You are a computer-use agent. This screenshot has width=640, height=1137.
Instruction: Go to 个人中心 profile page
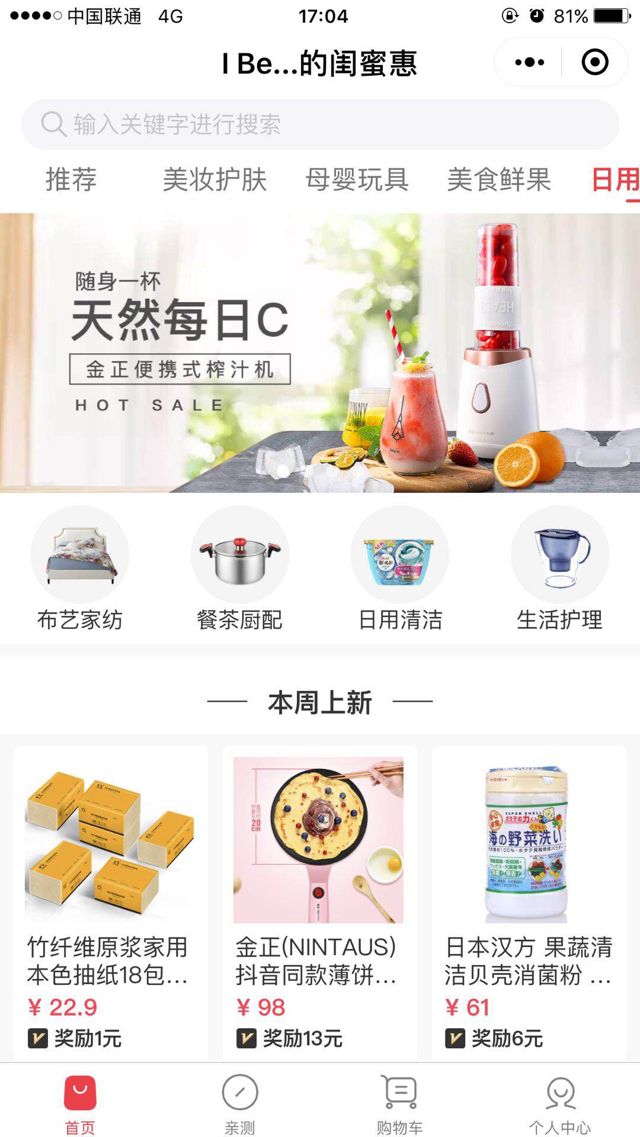pos(560,1104)
